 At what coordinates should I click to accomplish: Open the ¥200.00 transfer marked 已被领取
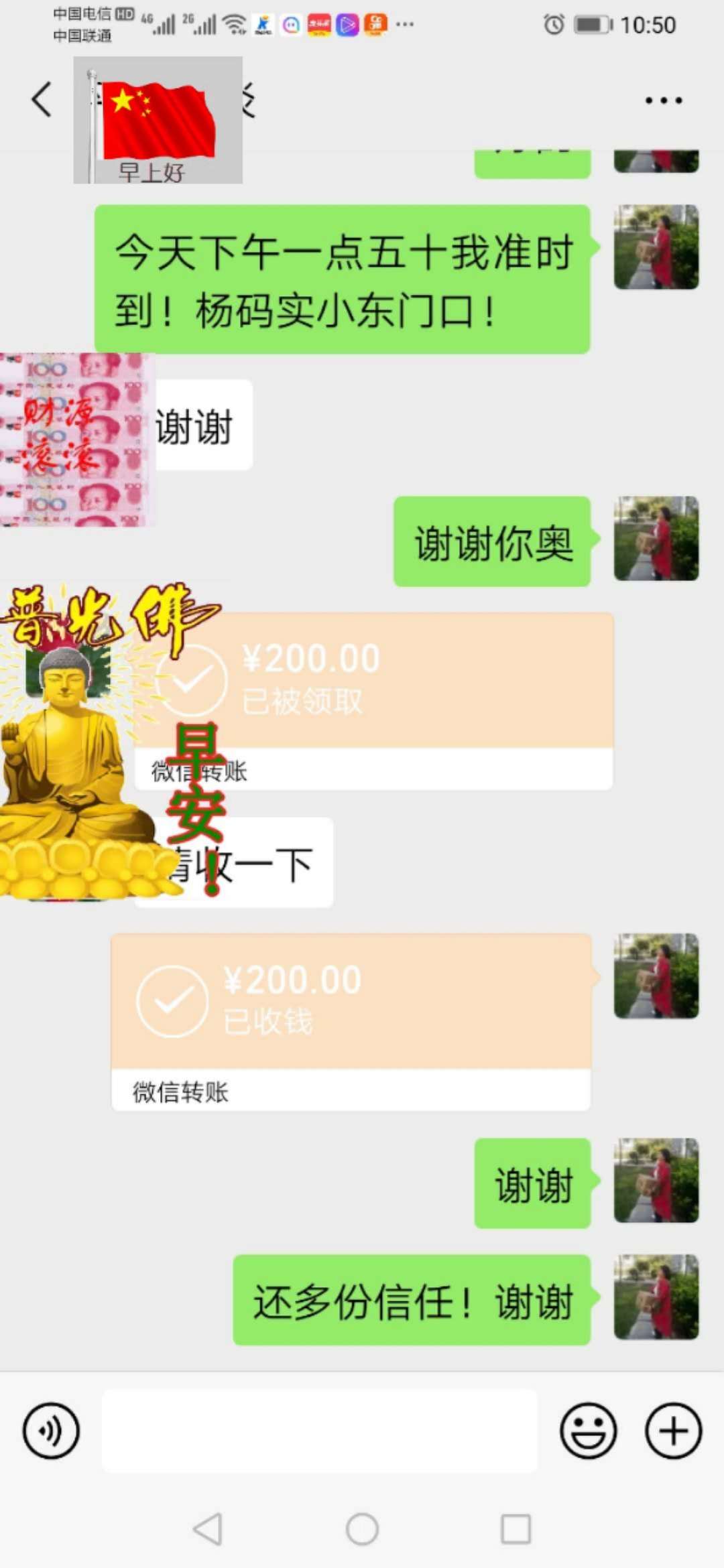tap(373, 701)
